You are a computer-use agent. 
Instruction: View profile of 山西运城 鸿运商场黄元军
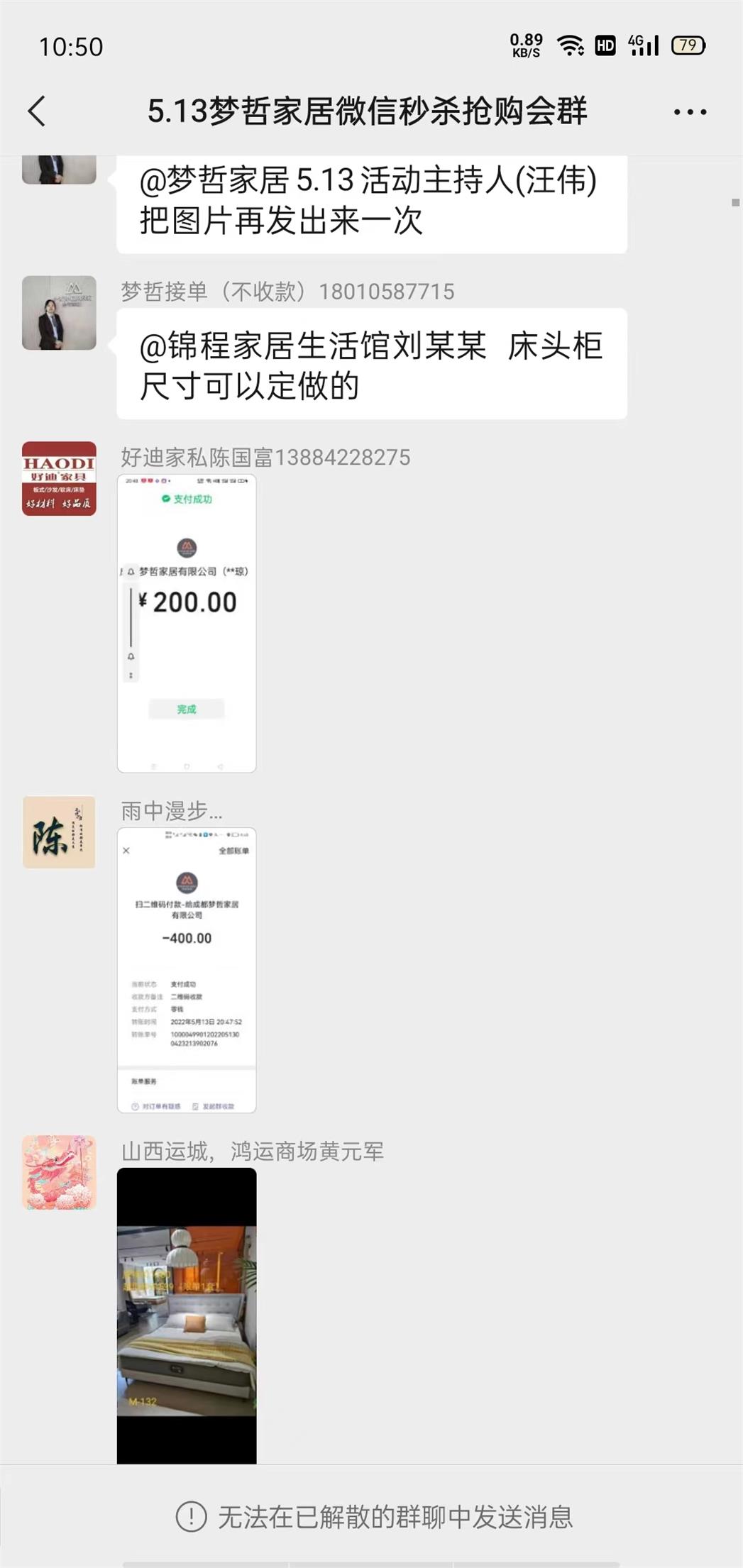[x=59, y=1172]
